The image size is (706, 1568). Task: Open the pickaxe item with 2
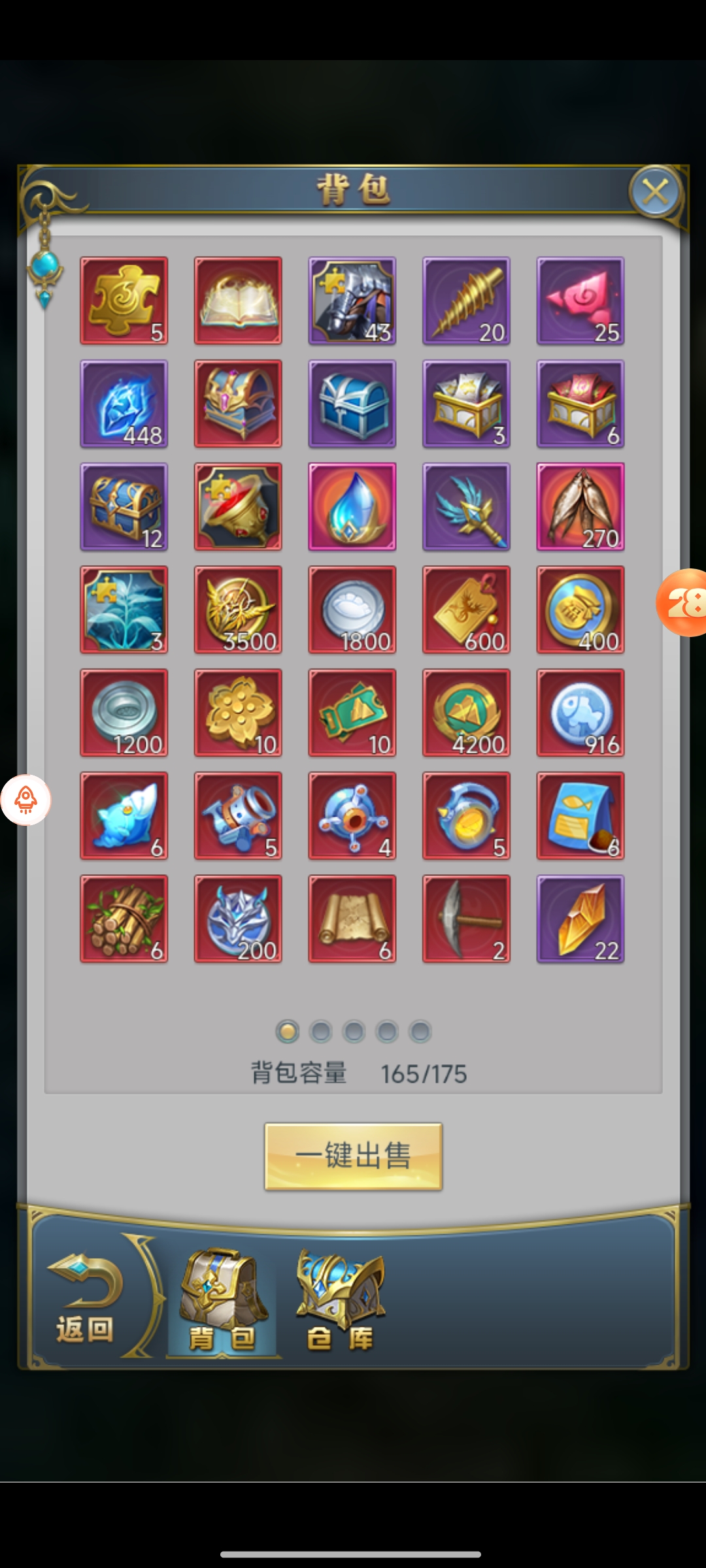click(x=466, y=919)
